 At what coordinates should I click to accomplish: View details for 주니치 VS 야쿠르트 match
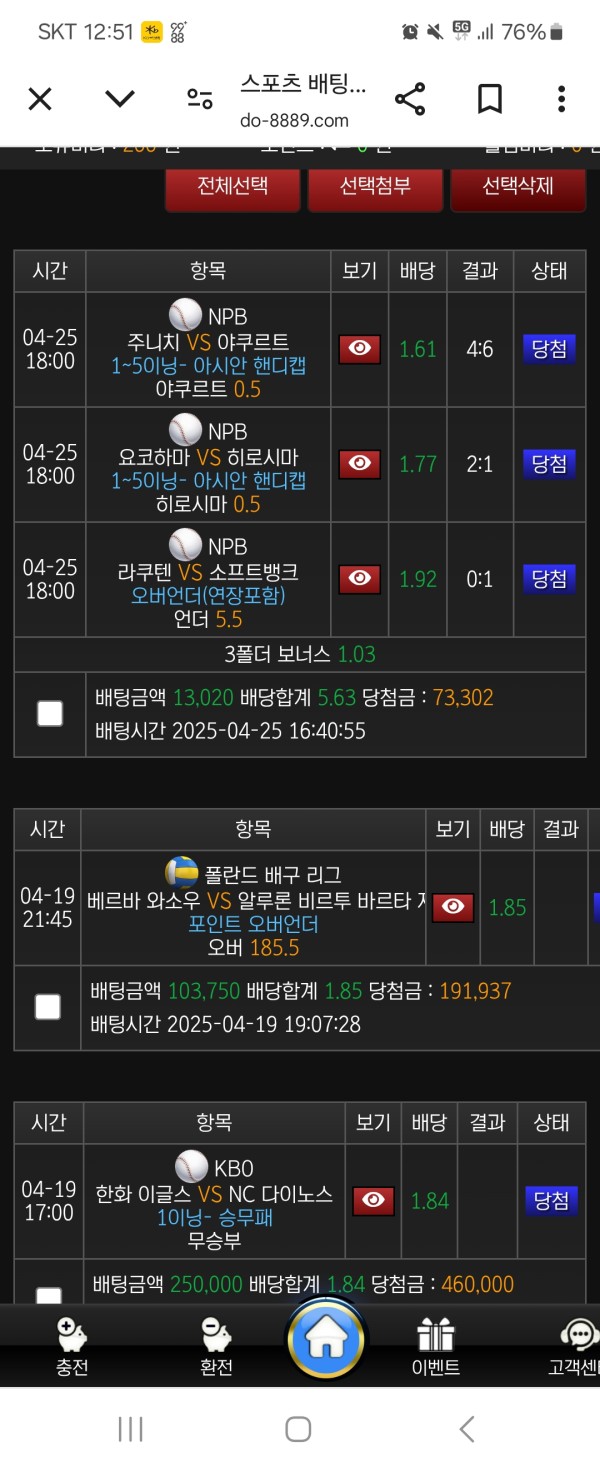pyautogui.click(x=360, y=348)
